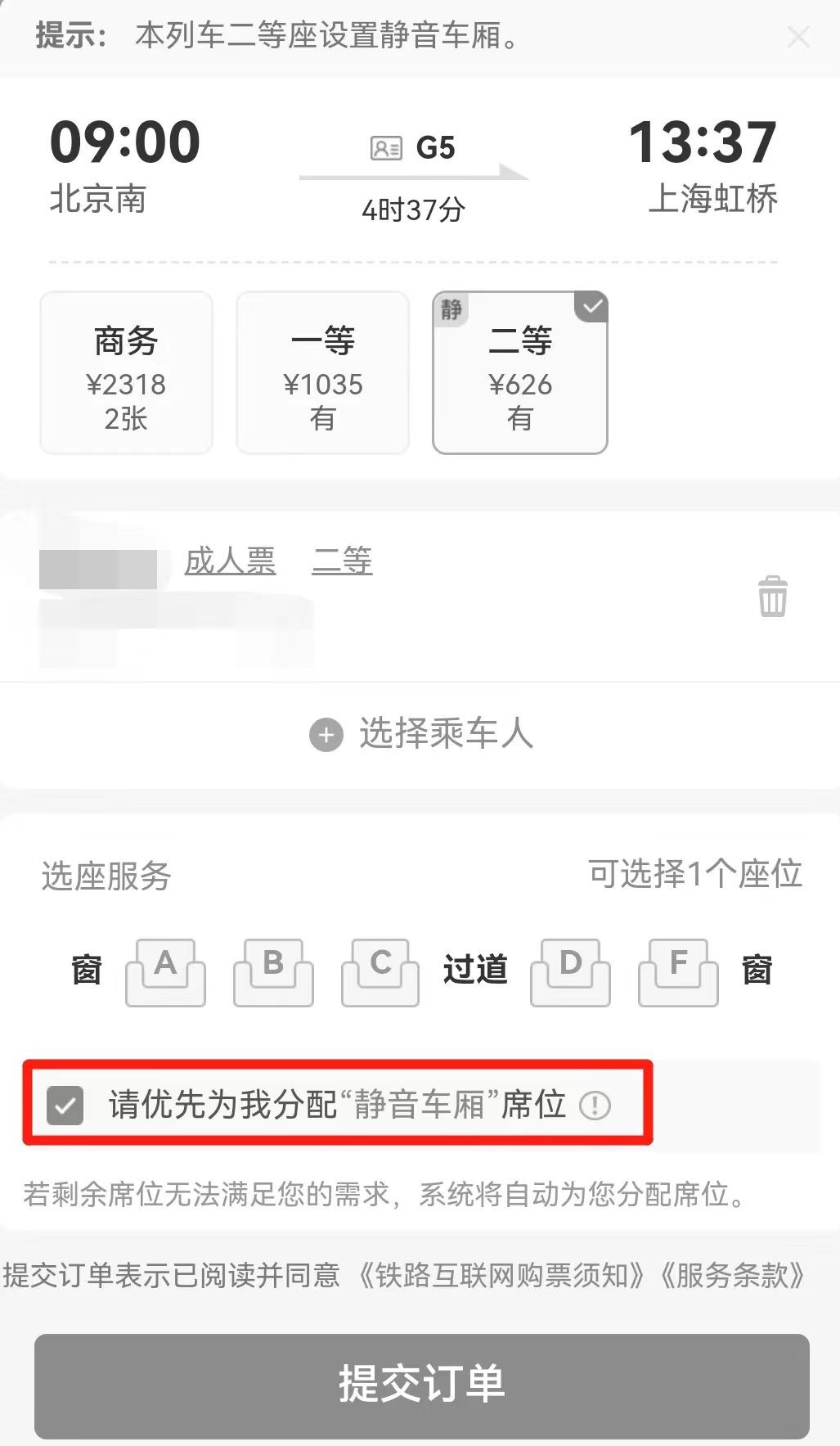Screen dimensions: 840x1446
Task: Uncheck the 静音车厢 seat preference checkbox
Action: 65,1106
